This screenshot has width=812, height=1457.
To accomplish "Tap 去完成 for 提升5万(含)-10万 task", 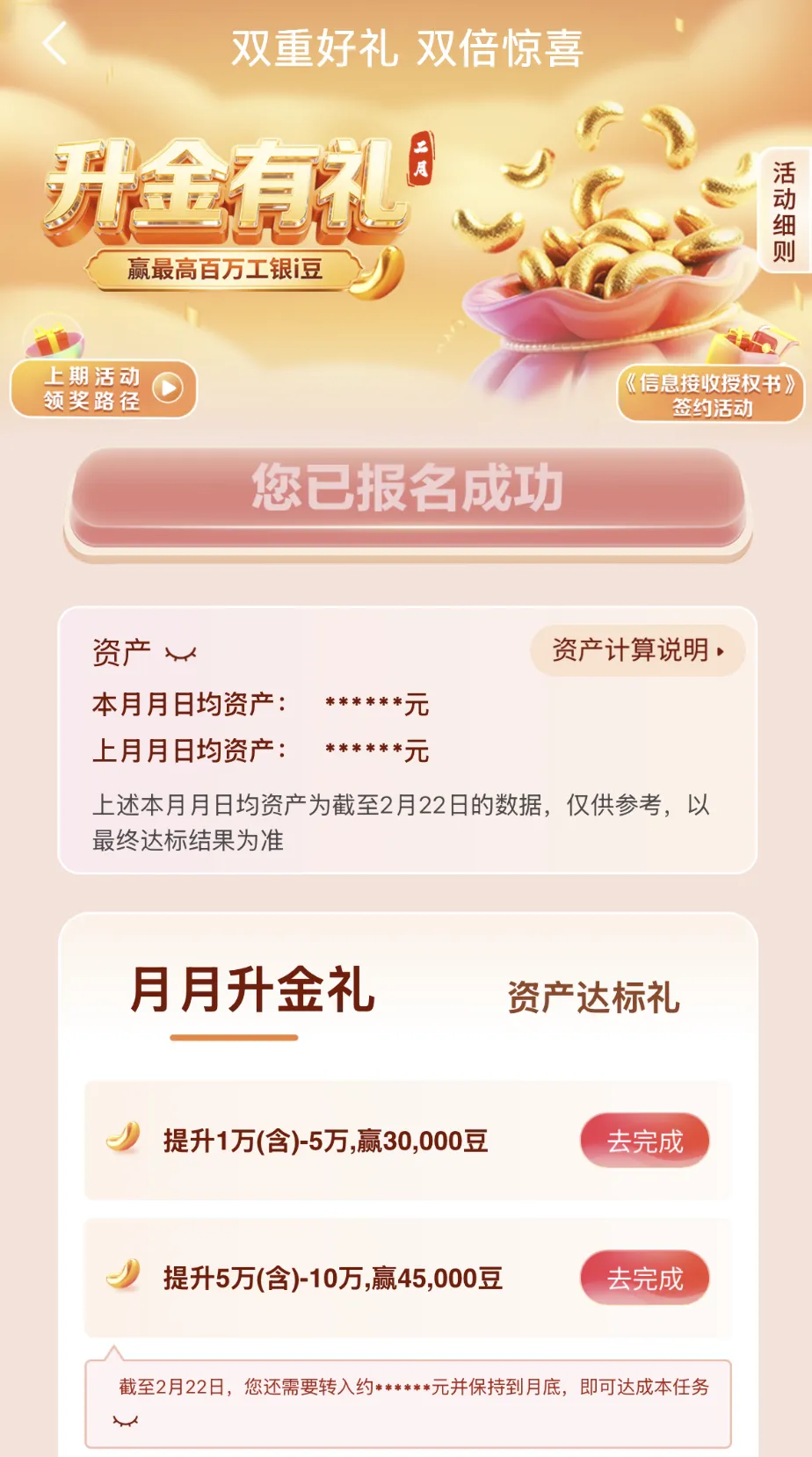I will (x=644, y=1278).
